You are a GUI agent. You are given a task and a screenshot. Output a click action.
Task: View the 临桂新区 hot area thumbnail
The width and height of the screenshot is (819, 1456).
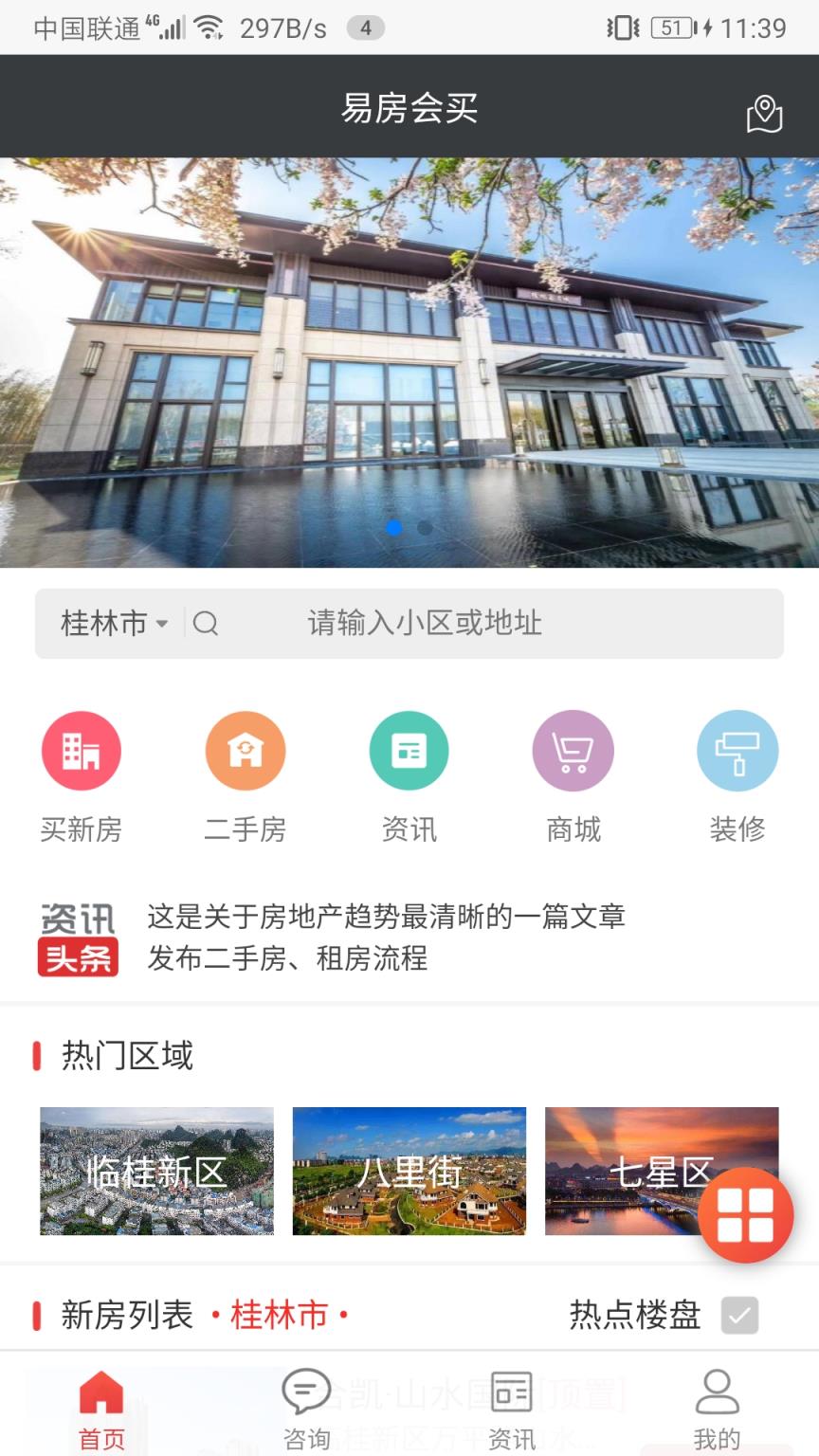(155, 1171)
